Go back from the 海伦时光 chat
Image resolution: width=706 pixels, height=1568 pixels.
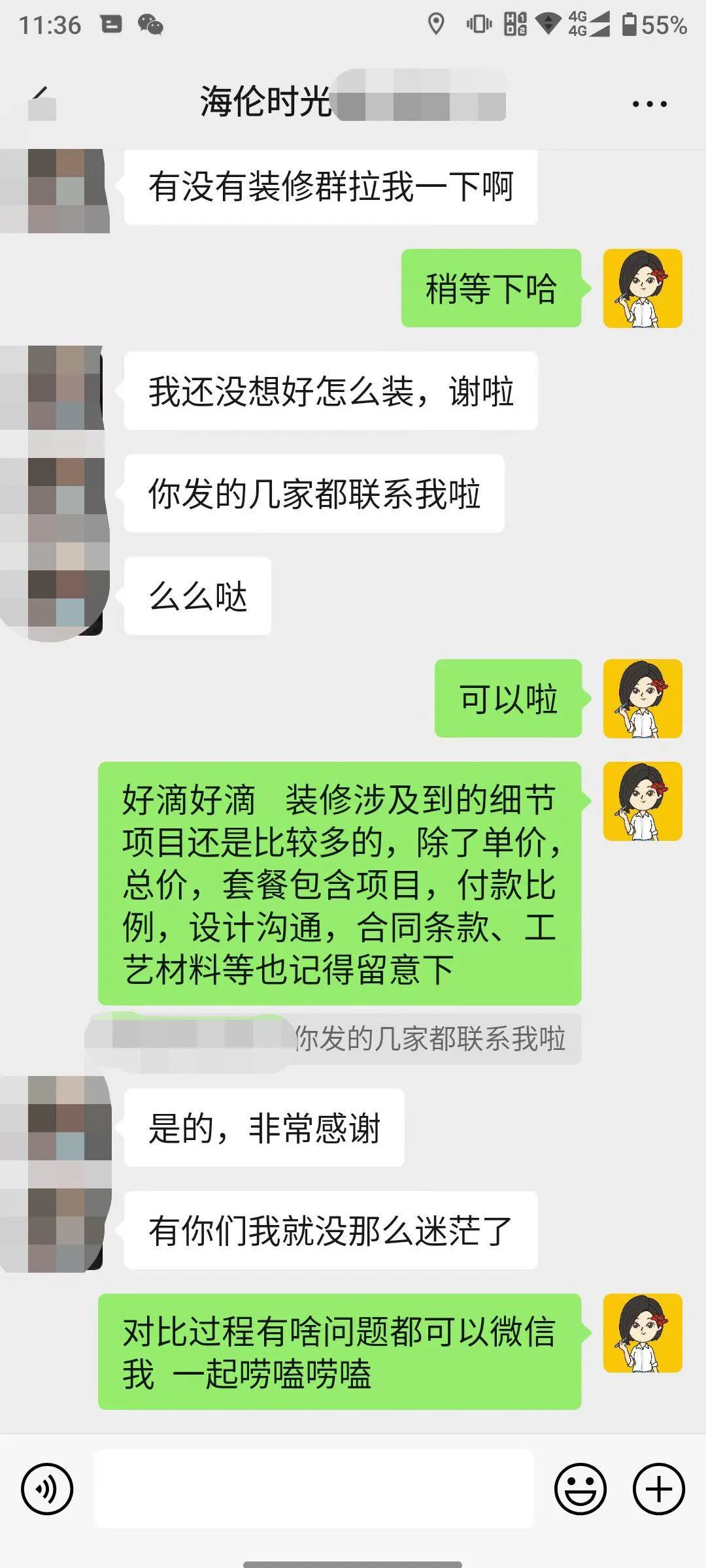click(x=42, y=103)
